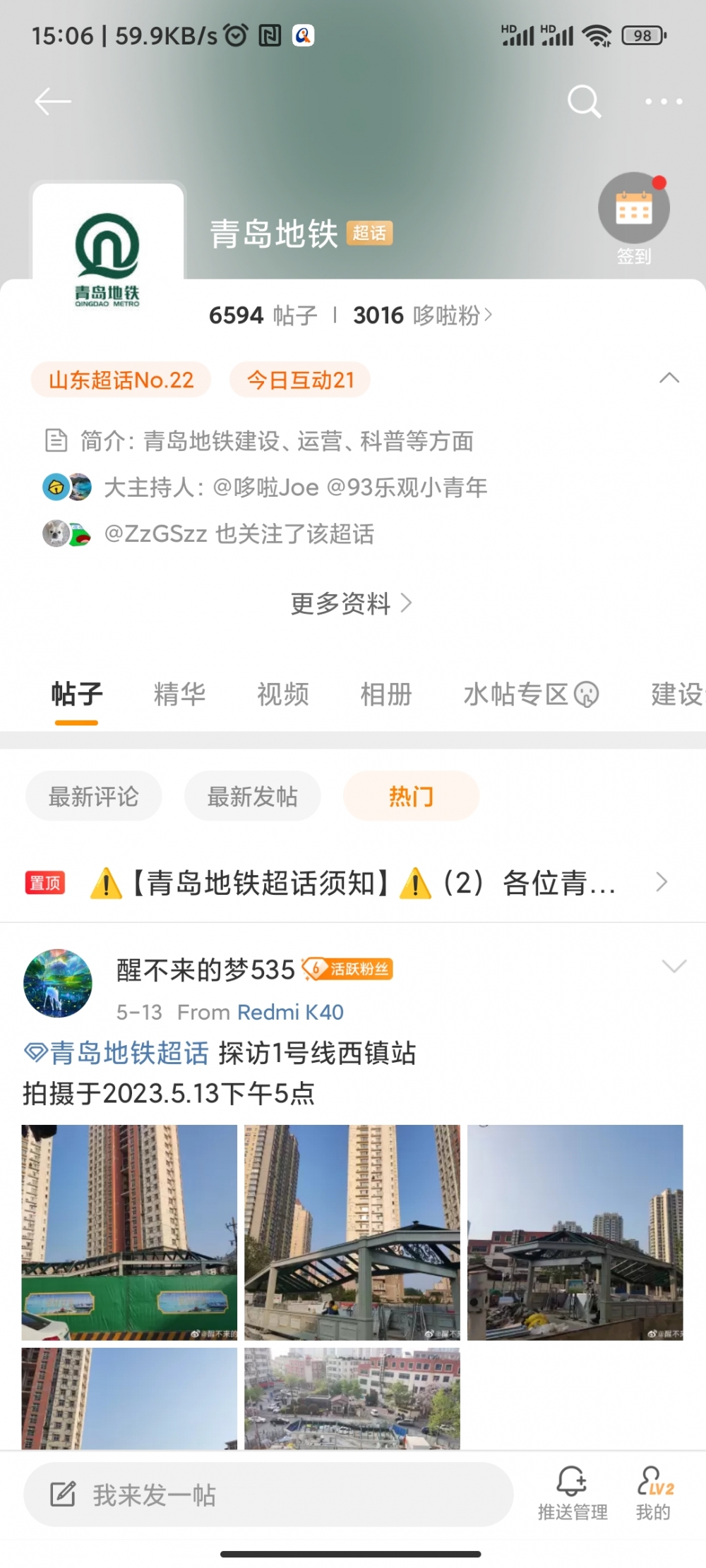This screenshot has width=706, height=1568.
Task: Open the three-dot overflow menu
Action: pyautogui.click(x=664, y=102)
